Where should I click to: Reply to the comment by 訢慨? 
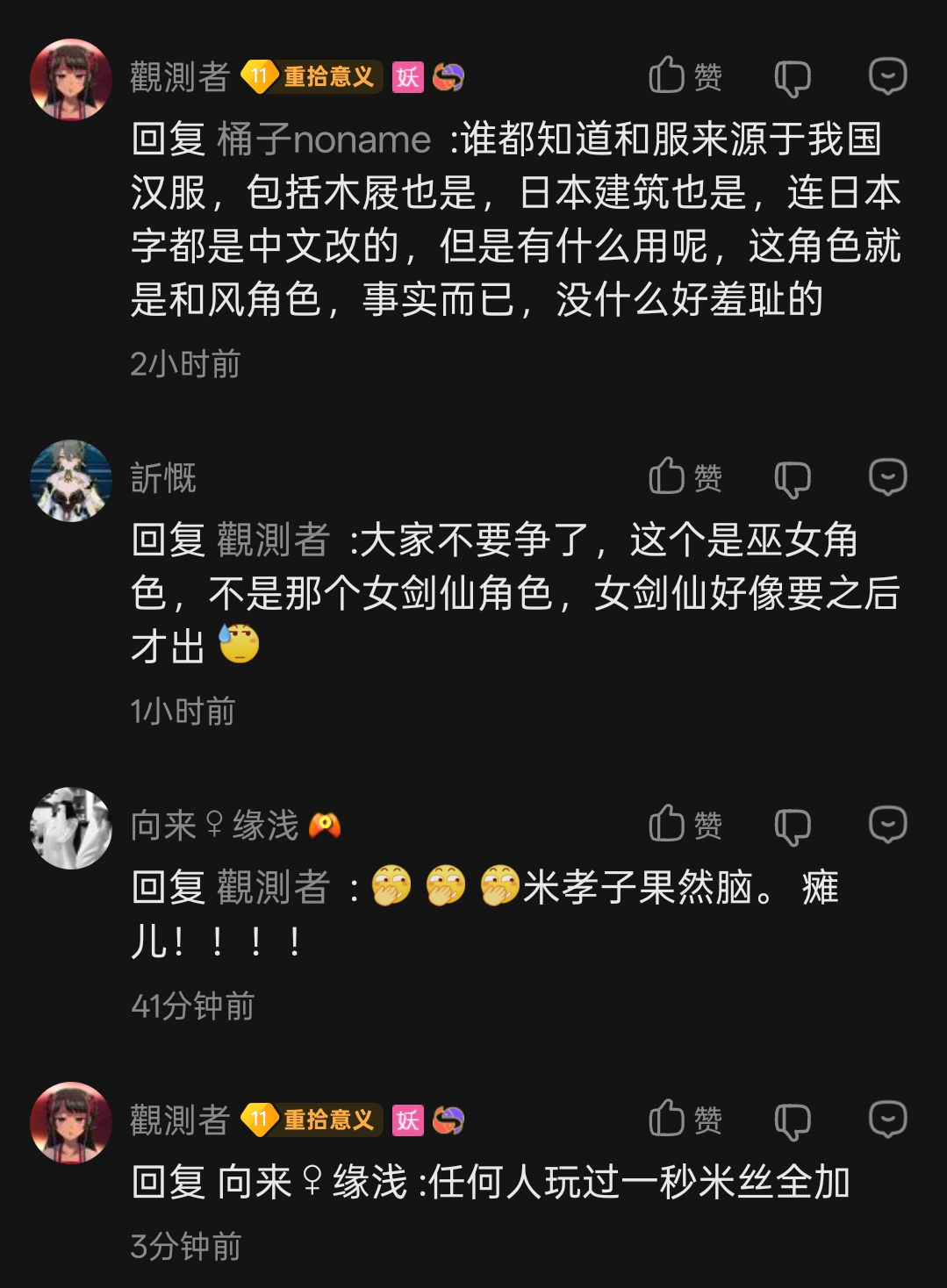[x=887, y=477]
